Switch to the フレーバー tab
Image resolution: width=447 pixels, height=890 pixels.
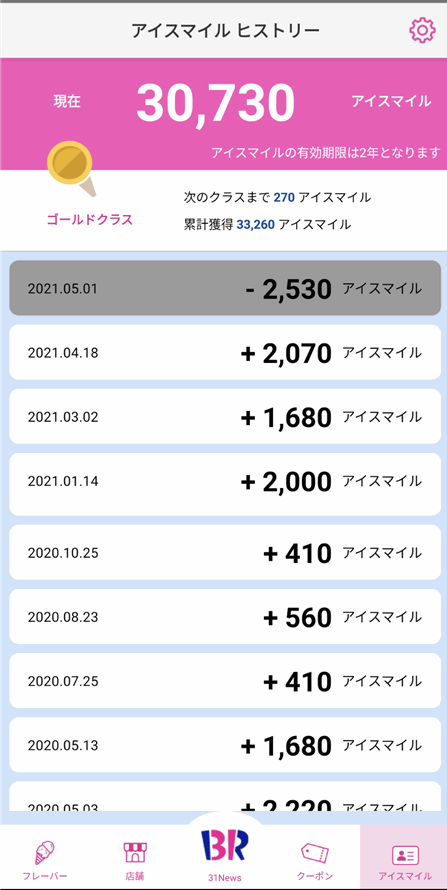tap(44, 857)
